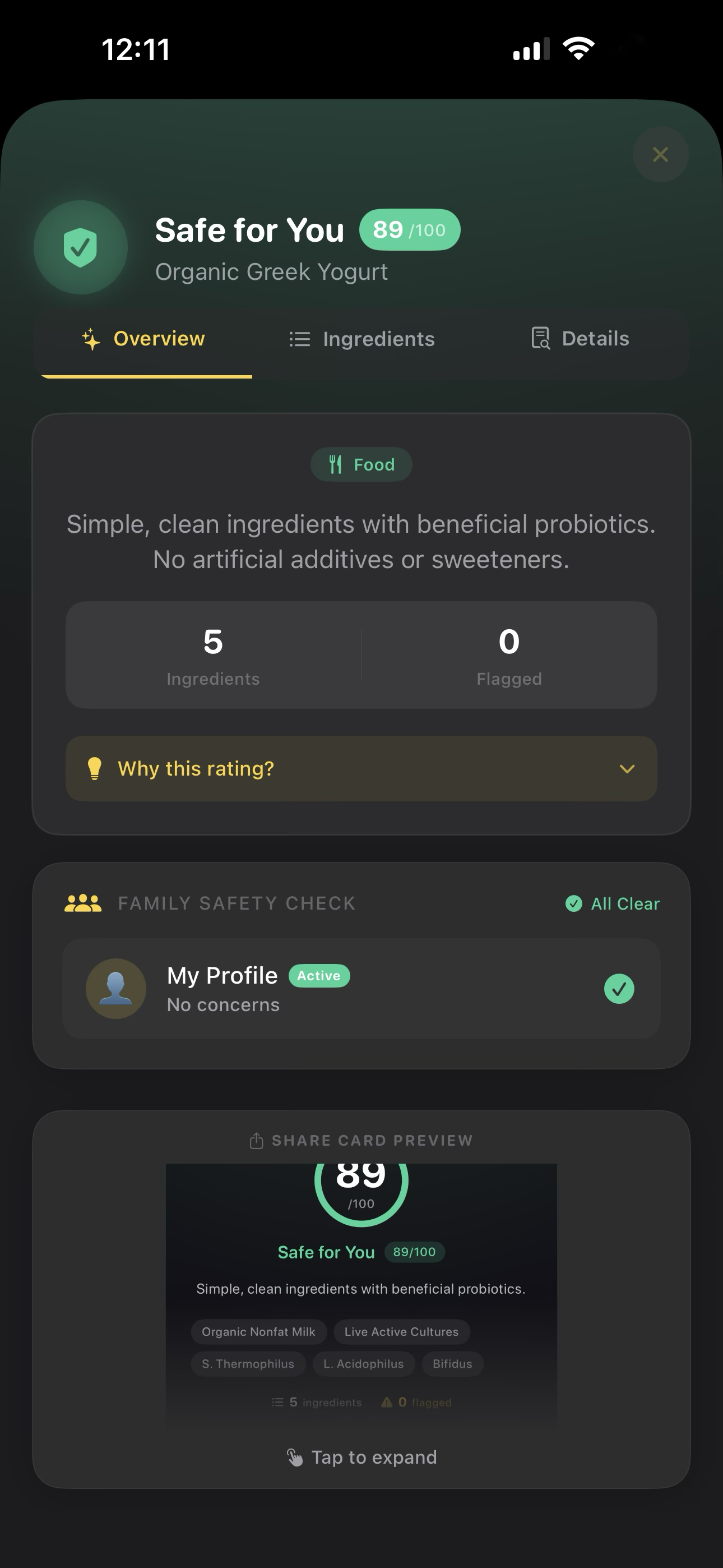Click the document icon beside Details
This screenshot has height=1568, width=723.
click(540, 339)
